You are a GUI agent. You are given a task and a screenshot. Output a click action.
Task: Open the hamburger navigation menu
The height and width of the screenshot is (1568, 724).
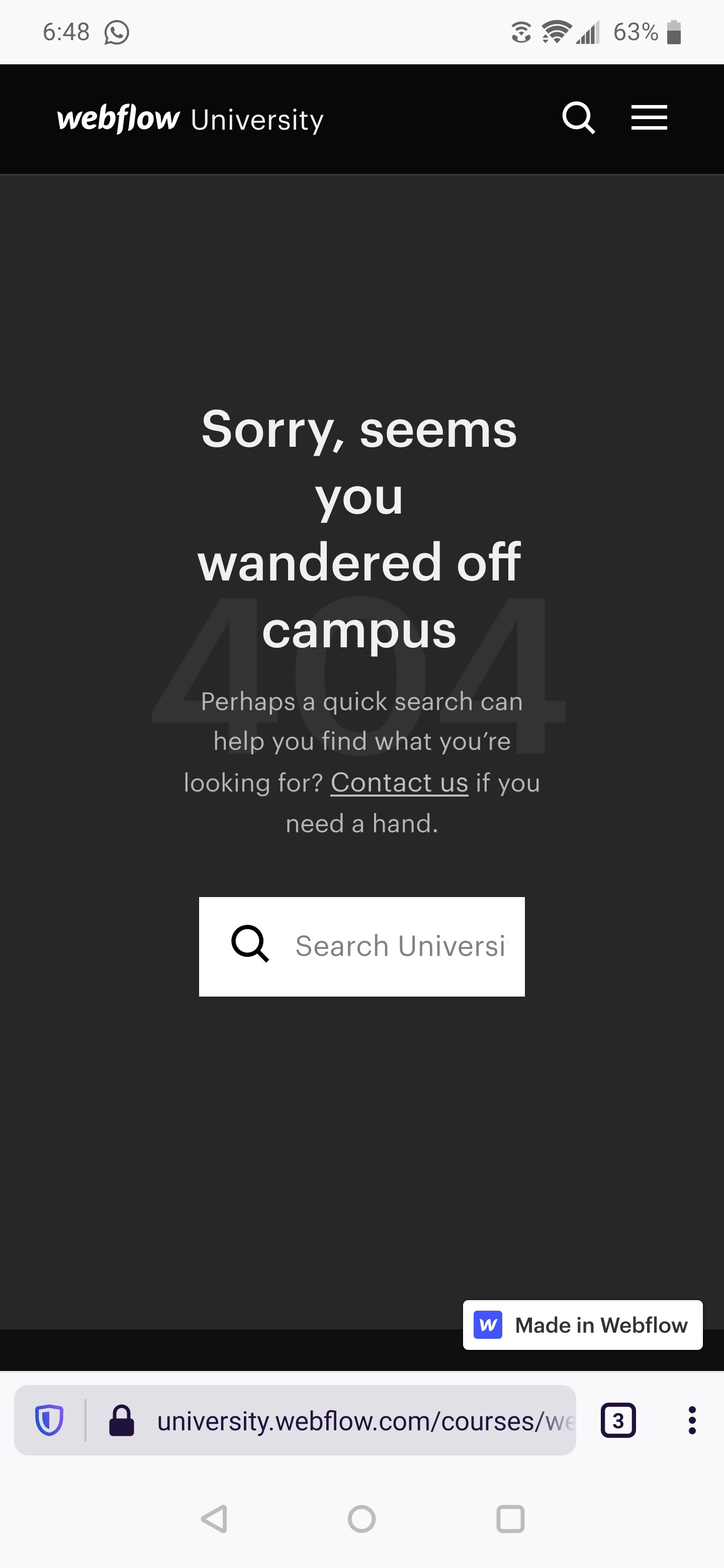click(x=649, y=118)
